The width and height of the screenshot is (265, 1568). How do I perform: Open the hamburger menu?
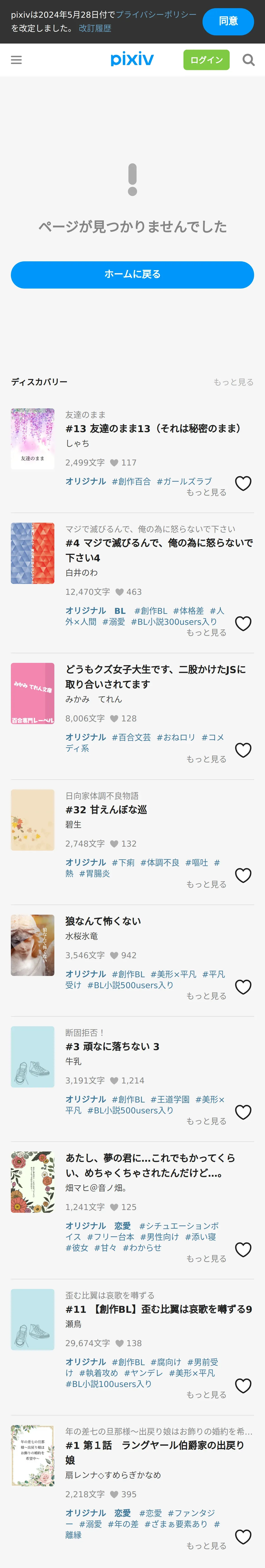(x=16, y=60)
